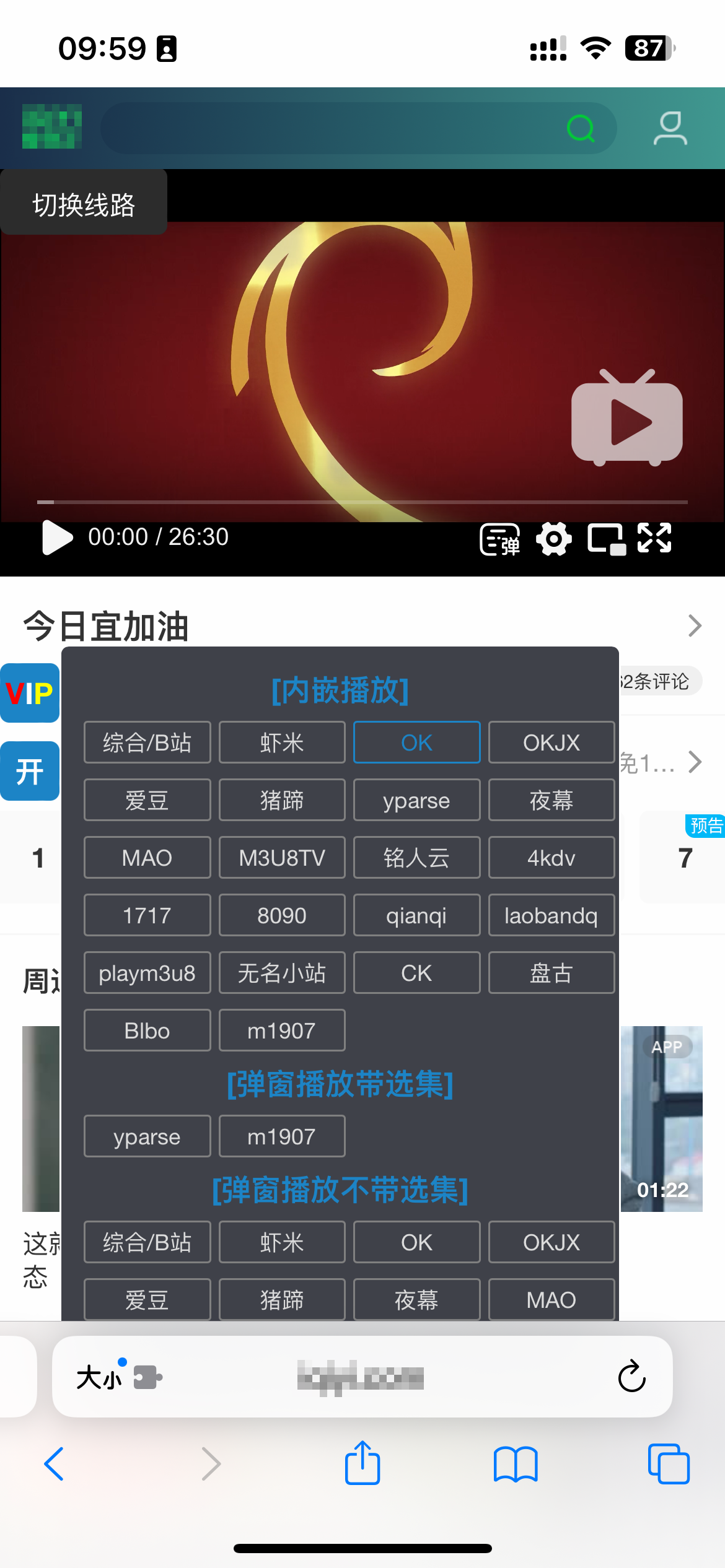The image size is (725, 1568).
Task: Play the video
Action: pyautogui.click(x=56, y=537)
